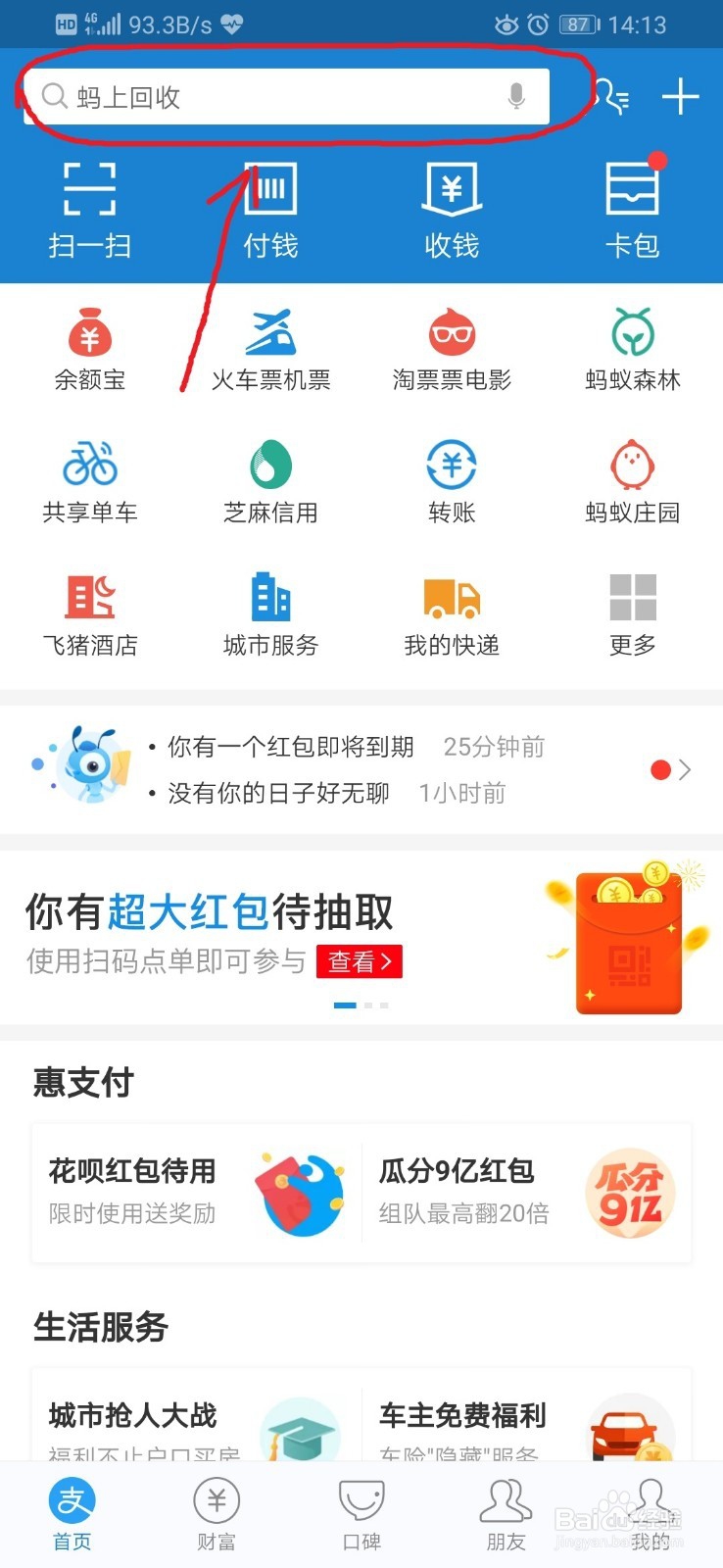Open Fliggy Hotels (飞猪酒店)
This screenshot has width=723, height=1568.
coord(90,612)
